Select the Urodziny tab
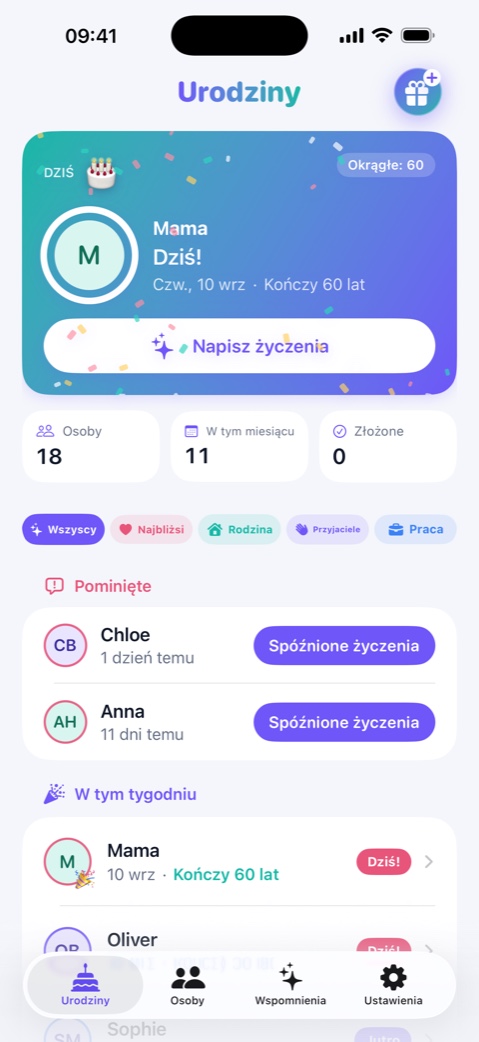The height and width of the screenshot is (1042, 479). [85, 986]
